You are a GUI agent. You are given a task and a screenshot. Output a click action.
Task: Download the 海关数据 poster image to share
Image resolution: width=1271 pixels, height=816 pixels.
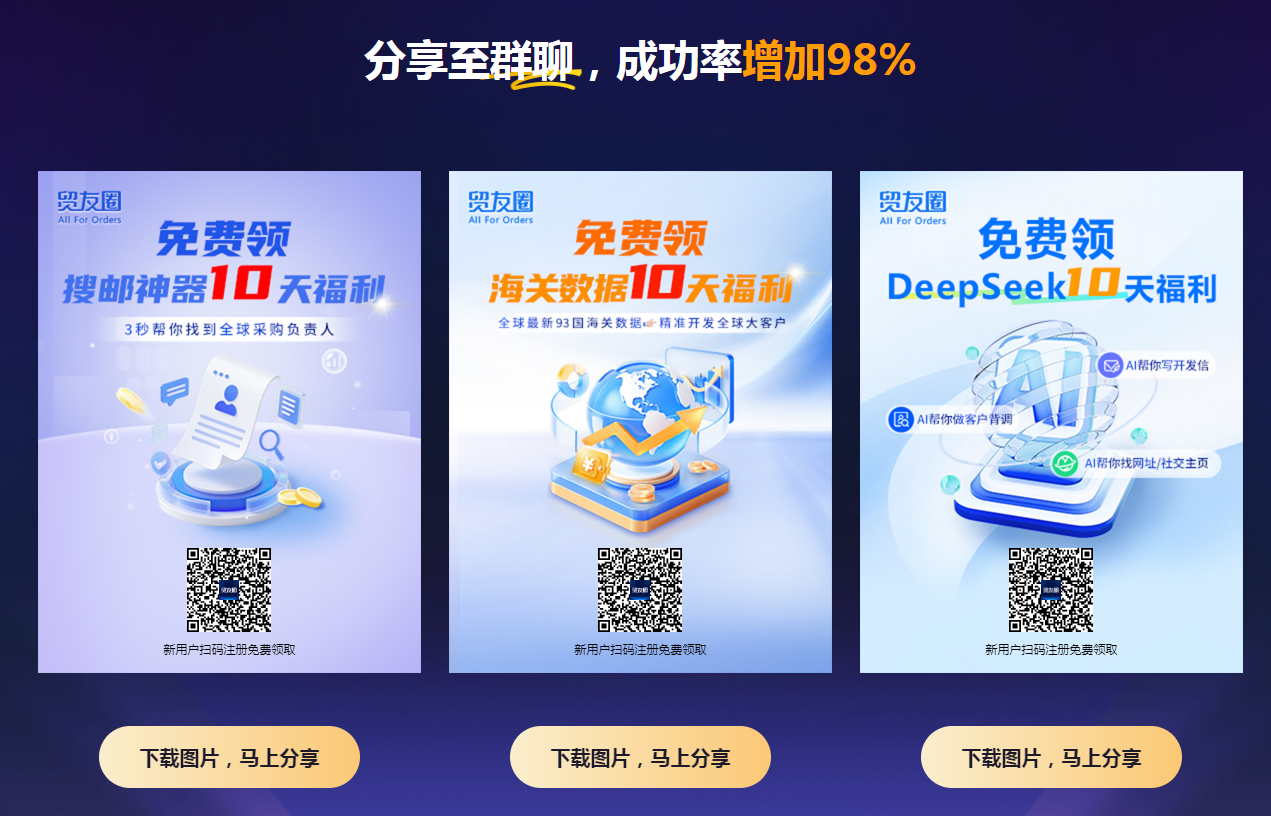[640, 757]
